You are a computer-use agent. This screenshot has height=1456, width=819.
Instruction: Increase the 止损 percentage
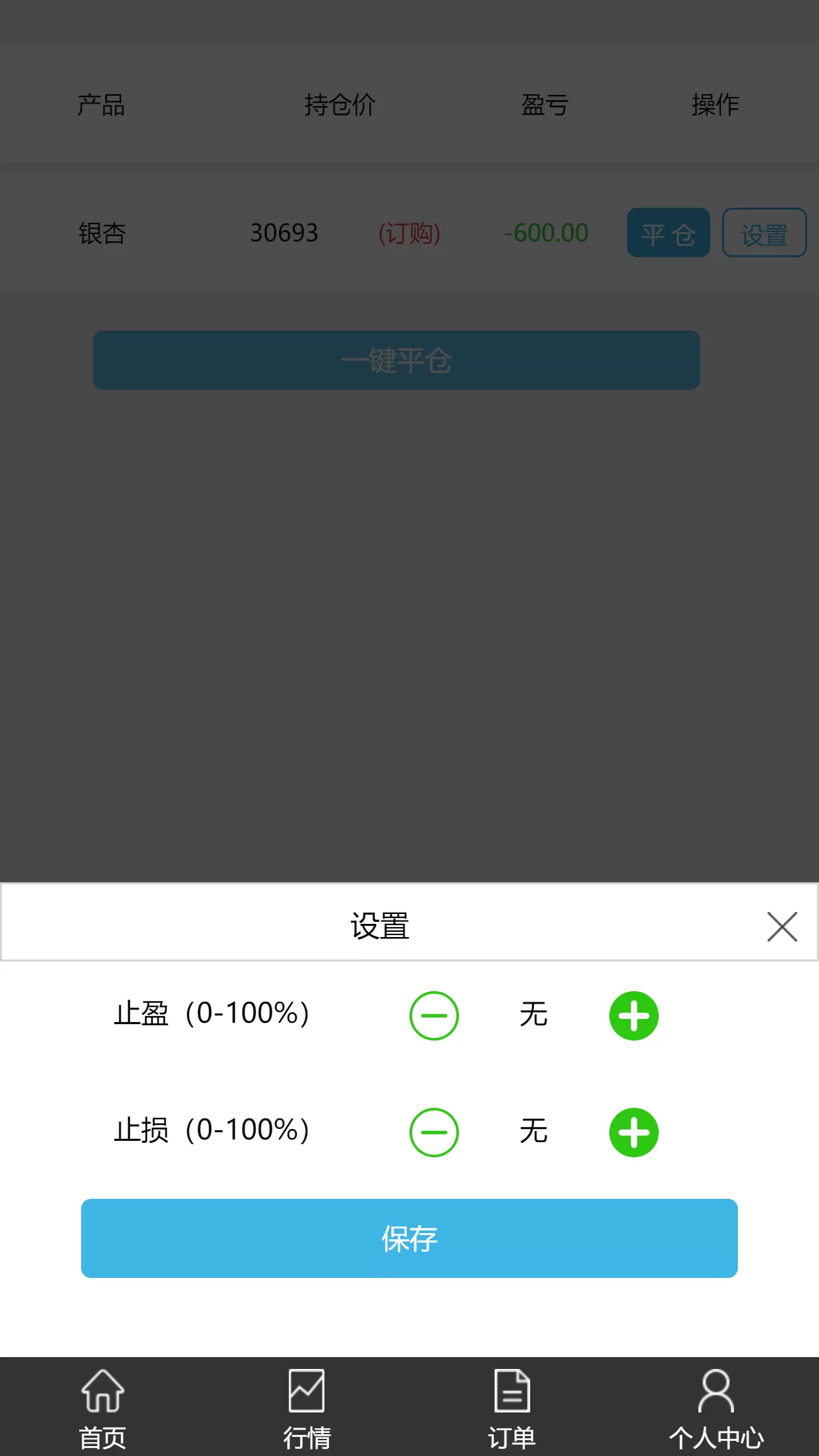point(634,1132)
